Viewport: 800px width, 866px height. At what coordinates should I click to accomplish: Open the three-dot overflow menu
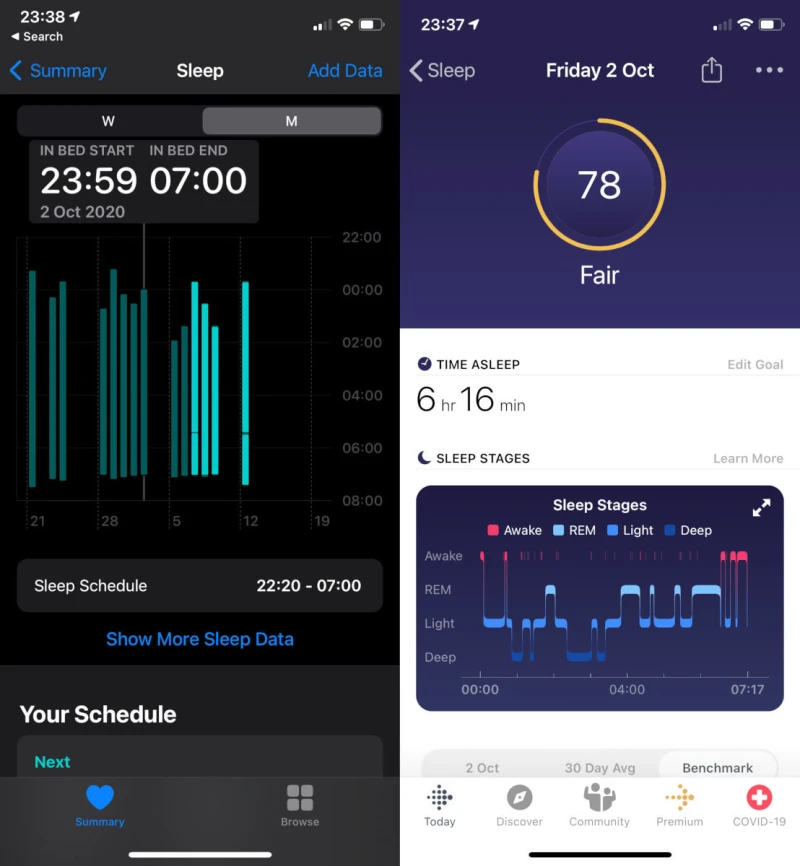(769, 71)
